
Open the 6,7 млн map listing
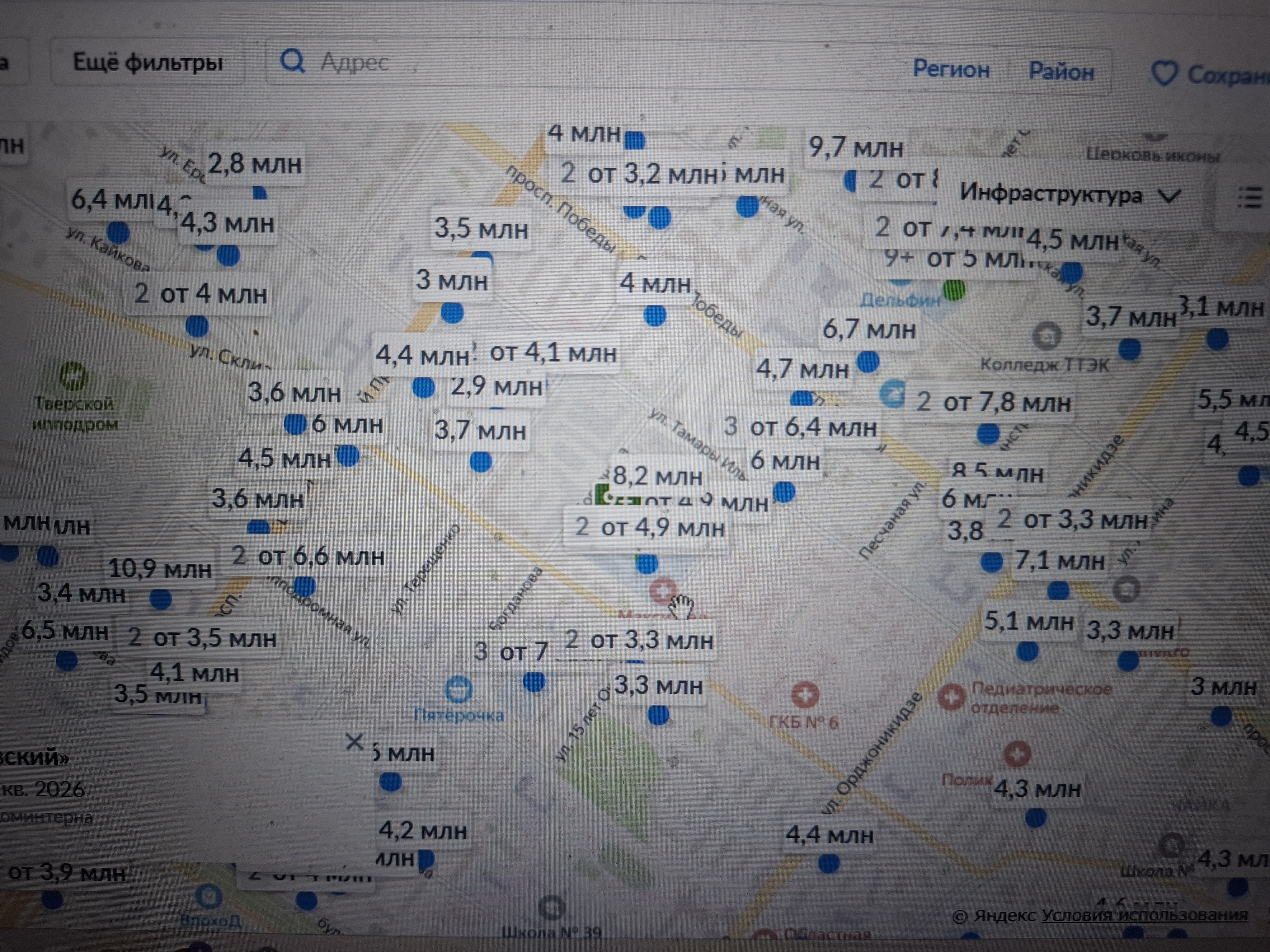click(x=869, y=330)
